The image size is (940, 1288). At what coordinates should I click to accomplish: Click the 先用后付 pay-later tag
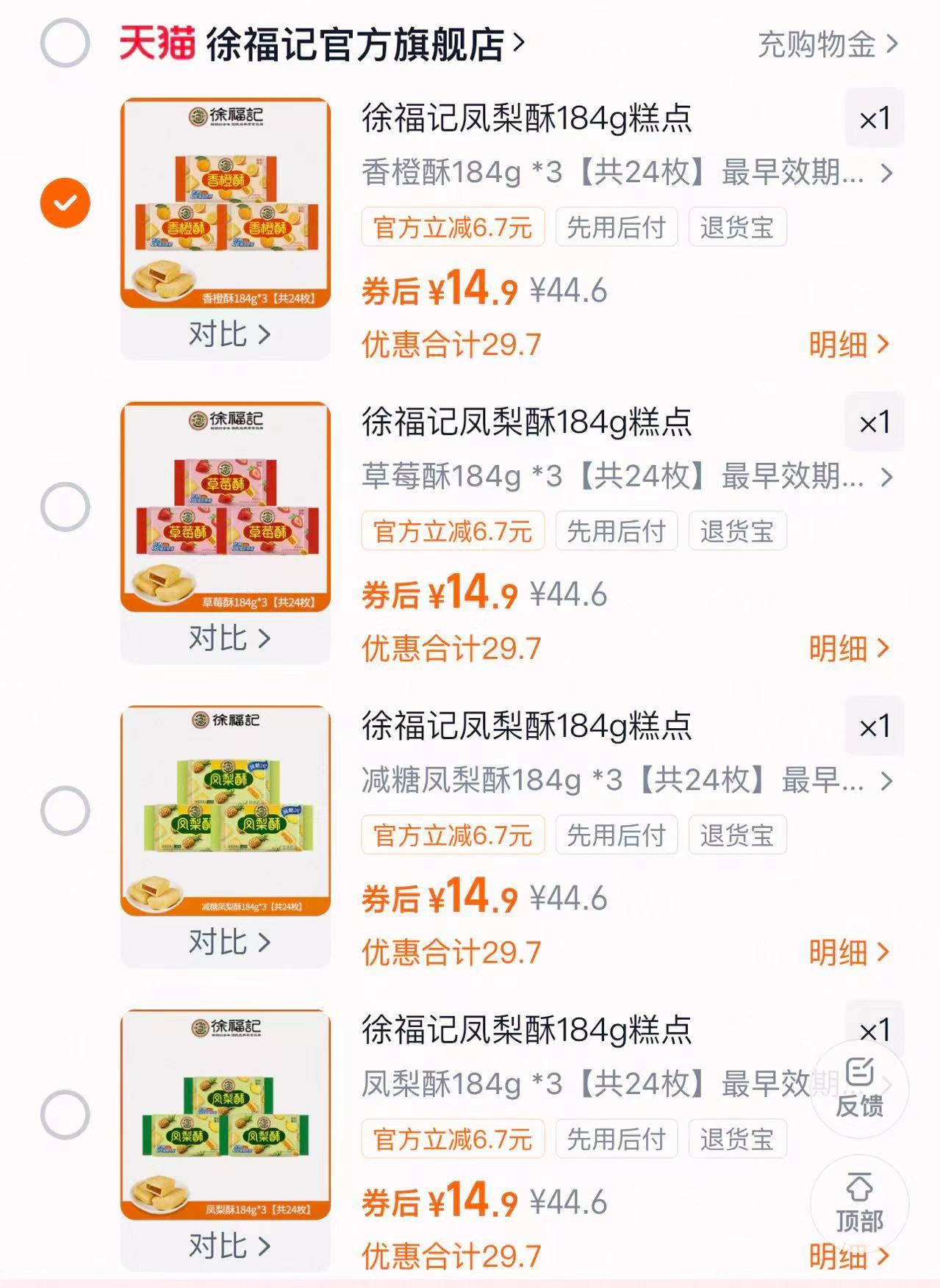616,228
